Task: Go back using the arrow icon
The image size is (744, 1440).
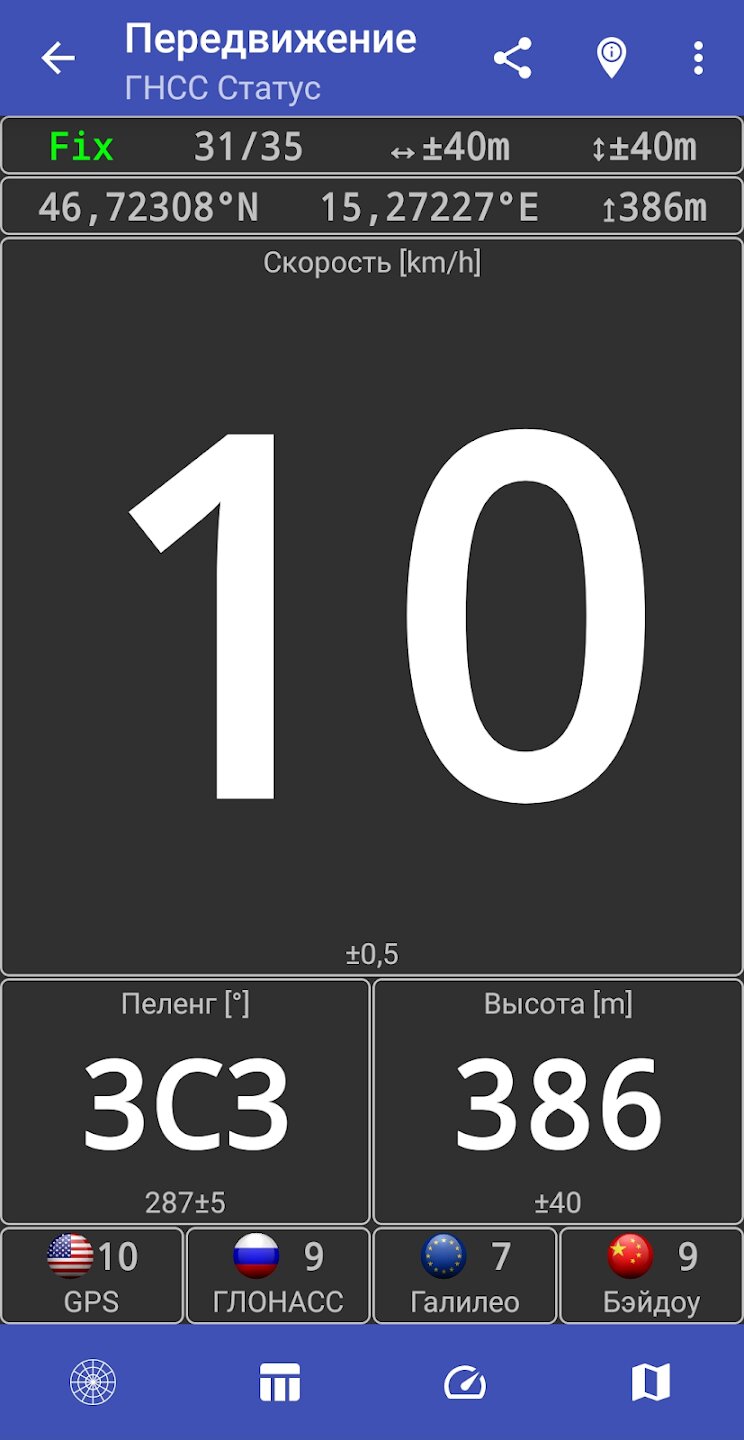Action: (x=58, y=59)
